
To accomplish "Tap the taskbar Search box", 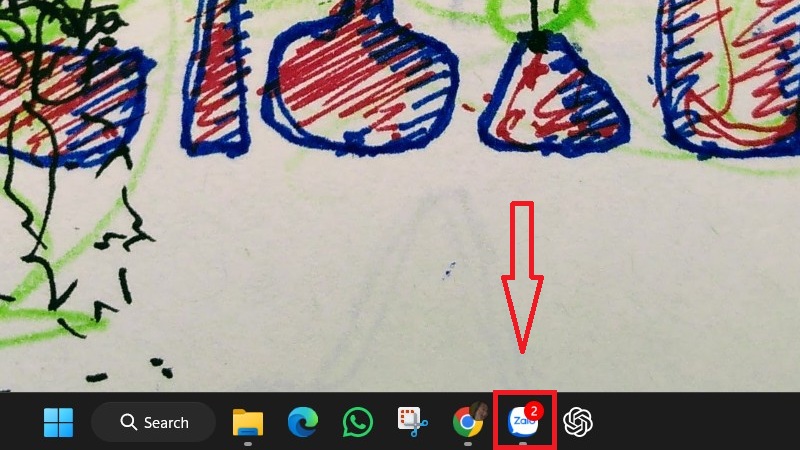I will [154, 423].
